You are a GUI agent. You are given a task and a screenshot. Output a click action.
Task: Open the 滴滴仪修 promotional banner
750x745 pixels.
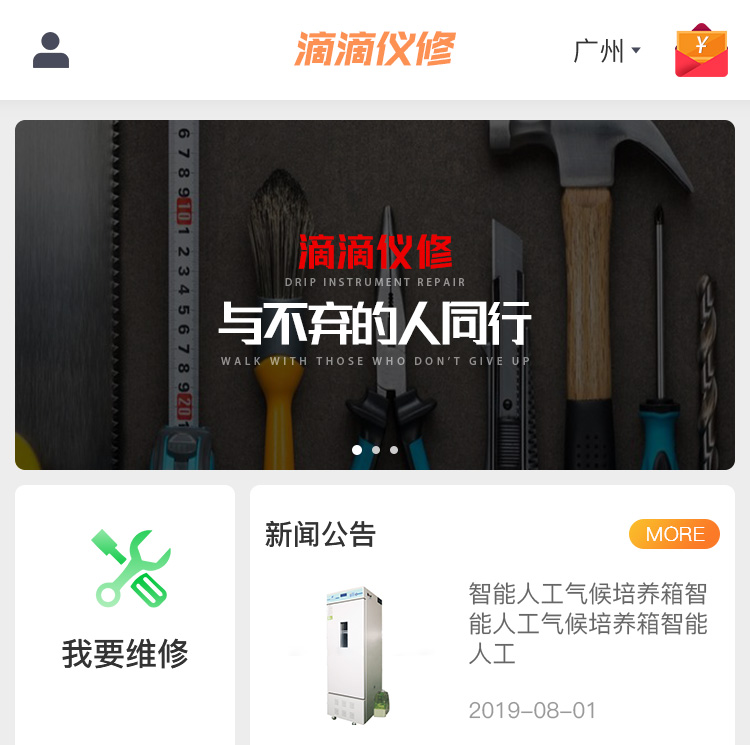click(375, 294)
